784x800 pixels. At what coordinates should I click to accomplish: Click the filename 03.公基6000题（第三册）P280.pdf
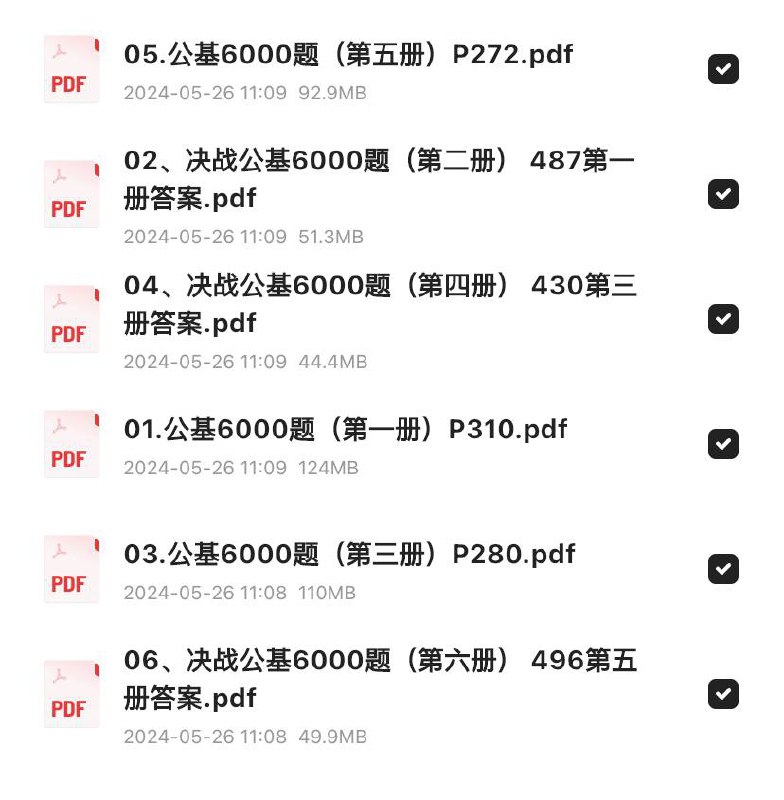click(x=348, y=555)
